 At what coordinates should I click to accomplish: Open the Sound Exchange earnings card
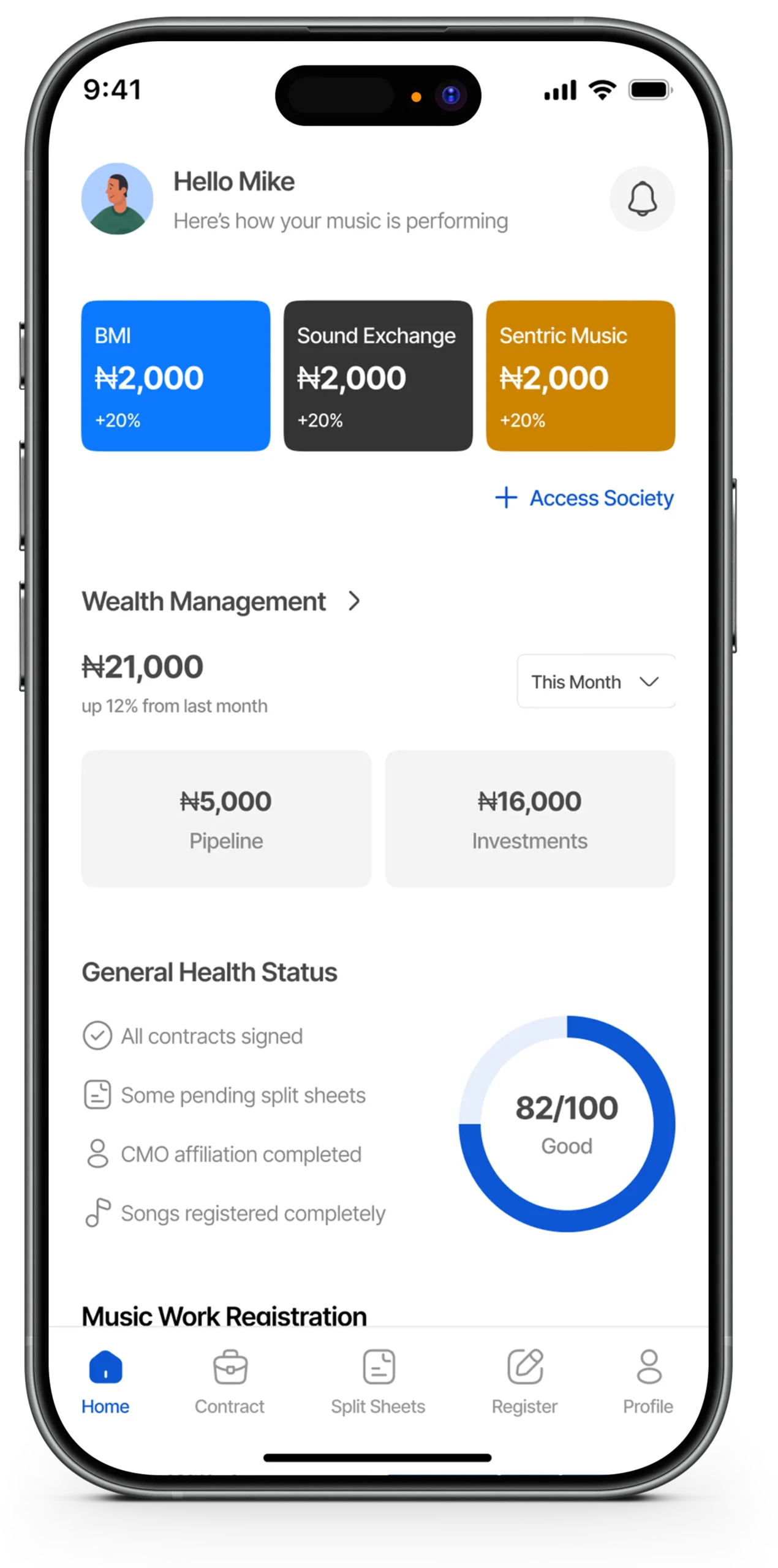(x=378, y=375)
